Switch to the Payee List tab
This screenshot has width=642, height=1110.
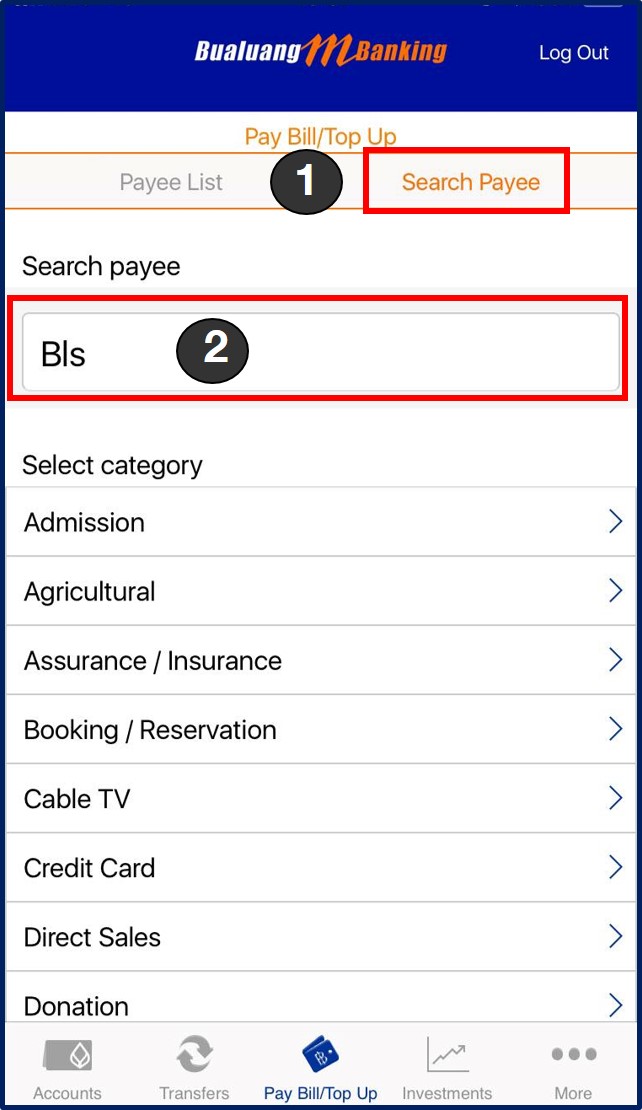[171, 182]
